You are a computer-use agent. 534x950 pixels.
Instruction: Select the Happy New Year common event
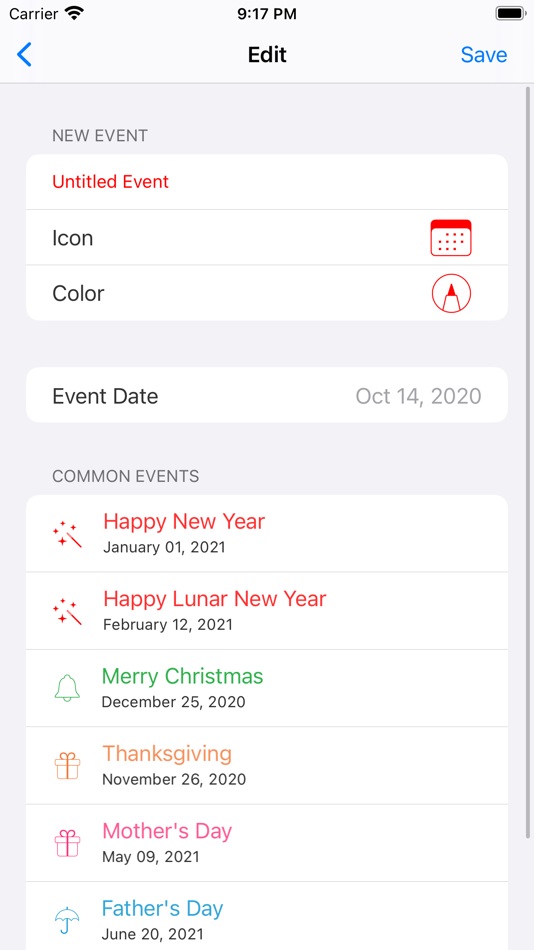[267, 533]
